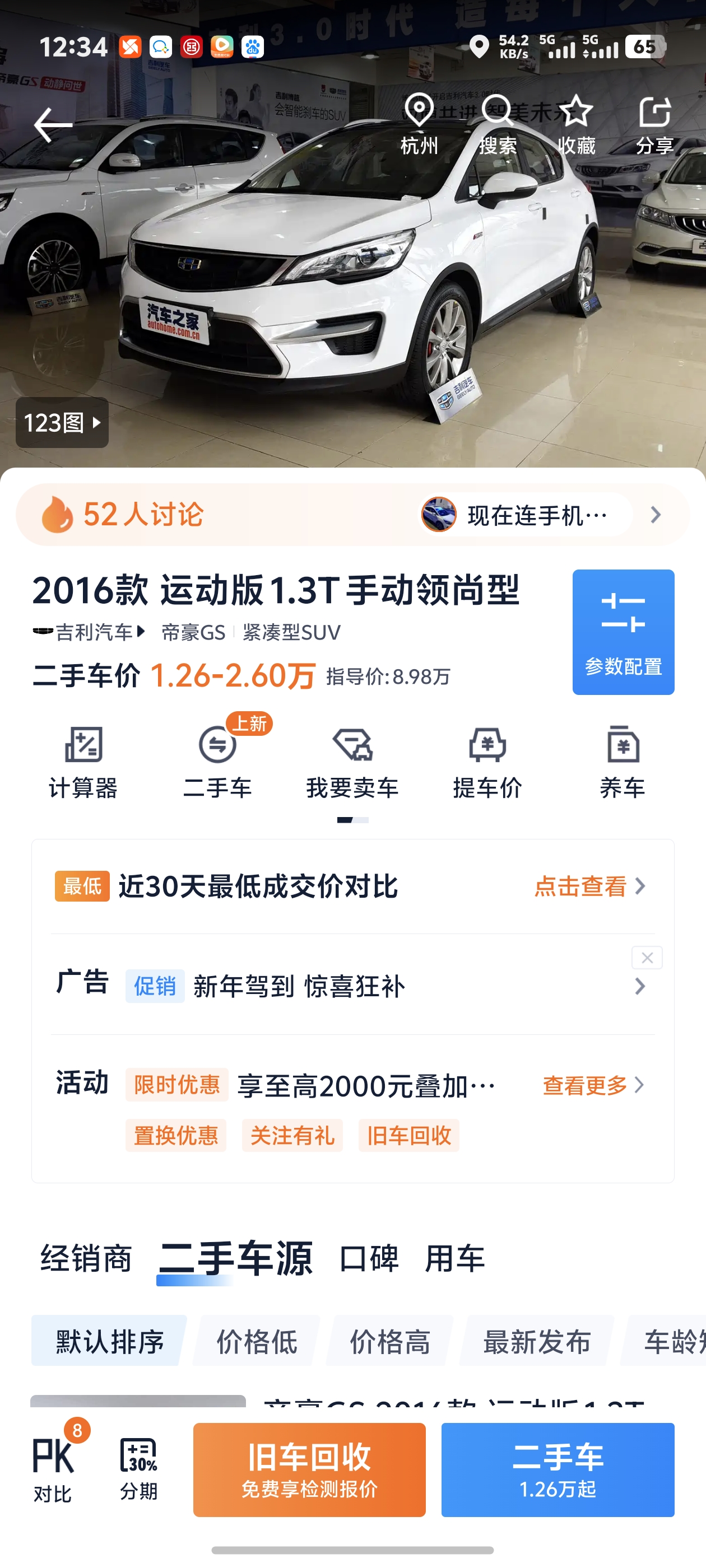Screen dimensions: 706x1568
Task: Sort listings by 价格低
Action: (257, 1341)
